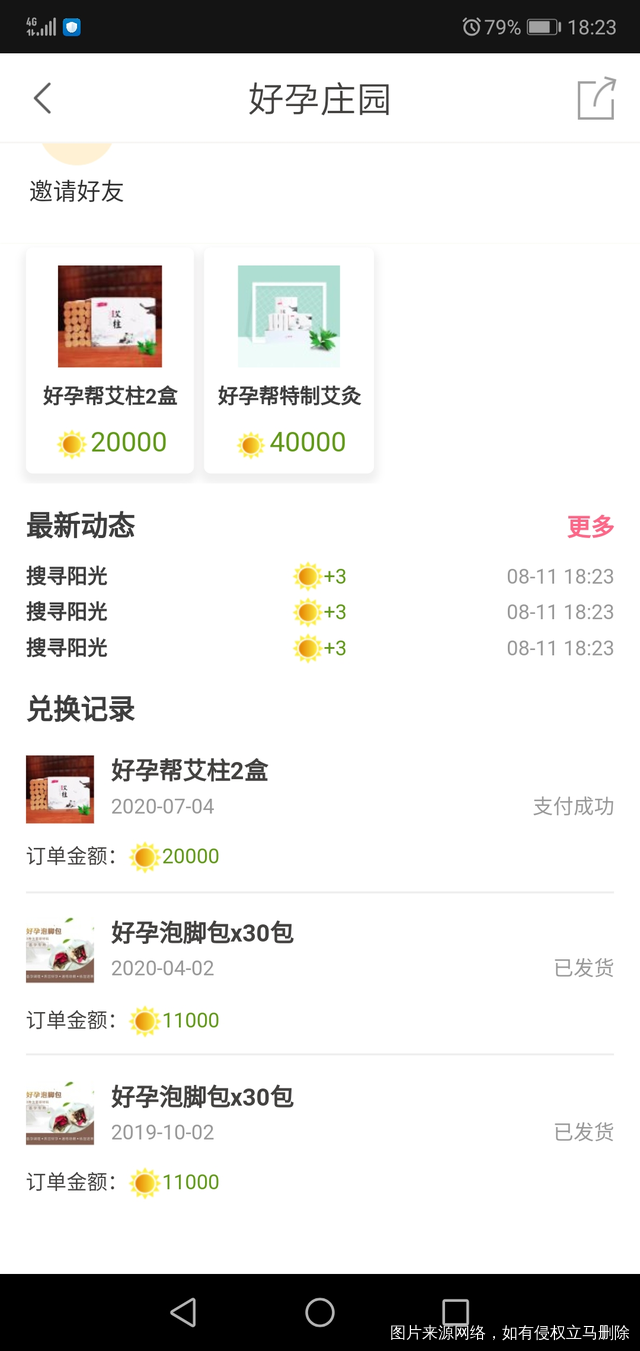Tap the system home button
This screenshot has height=1351, width=640.
[x=320, y=1312]
